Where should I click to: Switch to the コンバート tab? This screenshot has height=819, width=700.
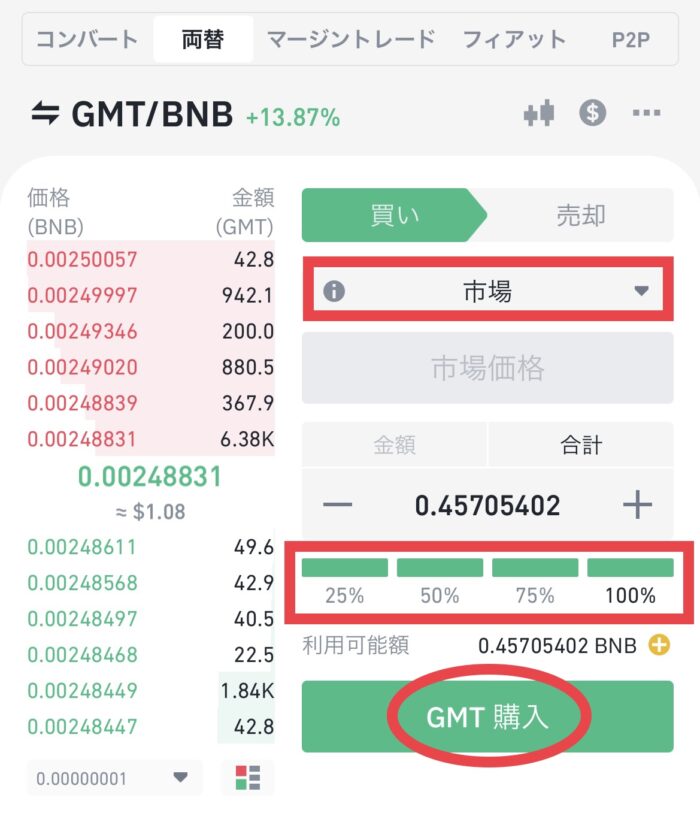point(87,40)
